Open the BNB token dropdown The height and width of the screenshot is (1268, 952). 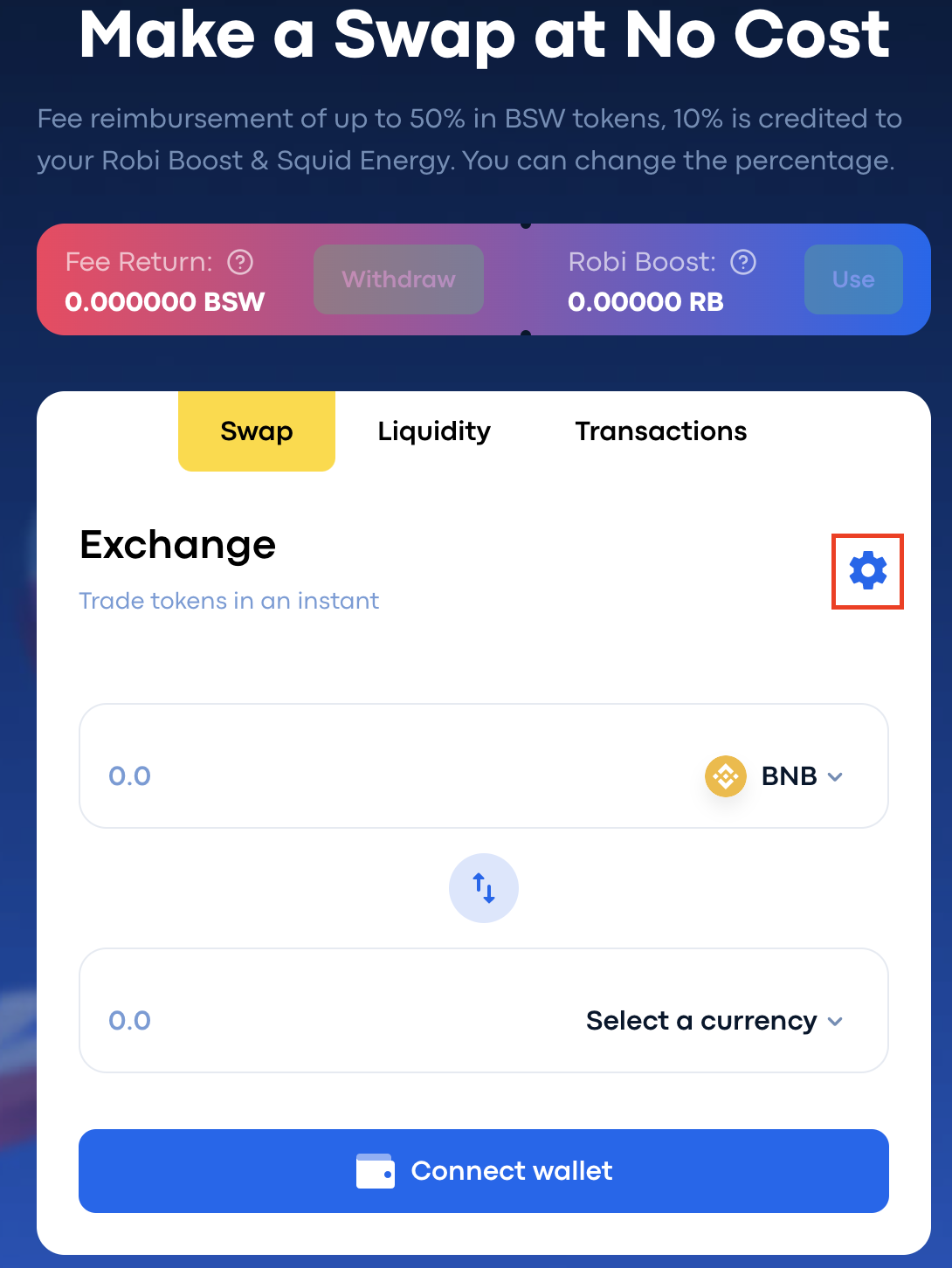tap(776, 776)
